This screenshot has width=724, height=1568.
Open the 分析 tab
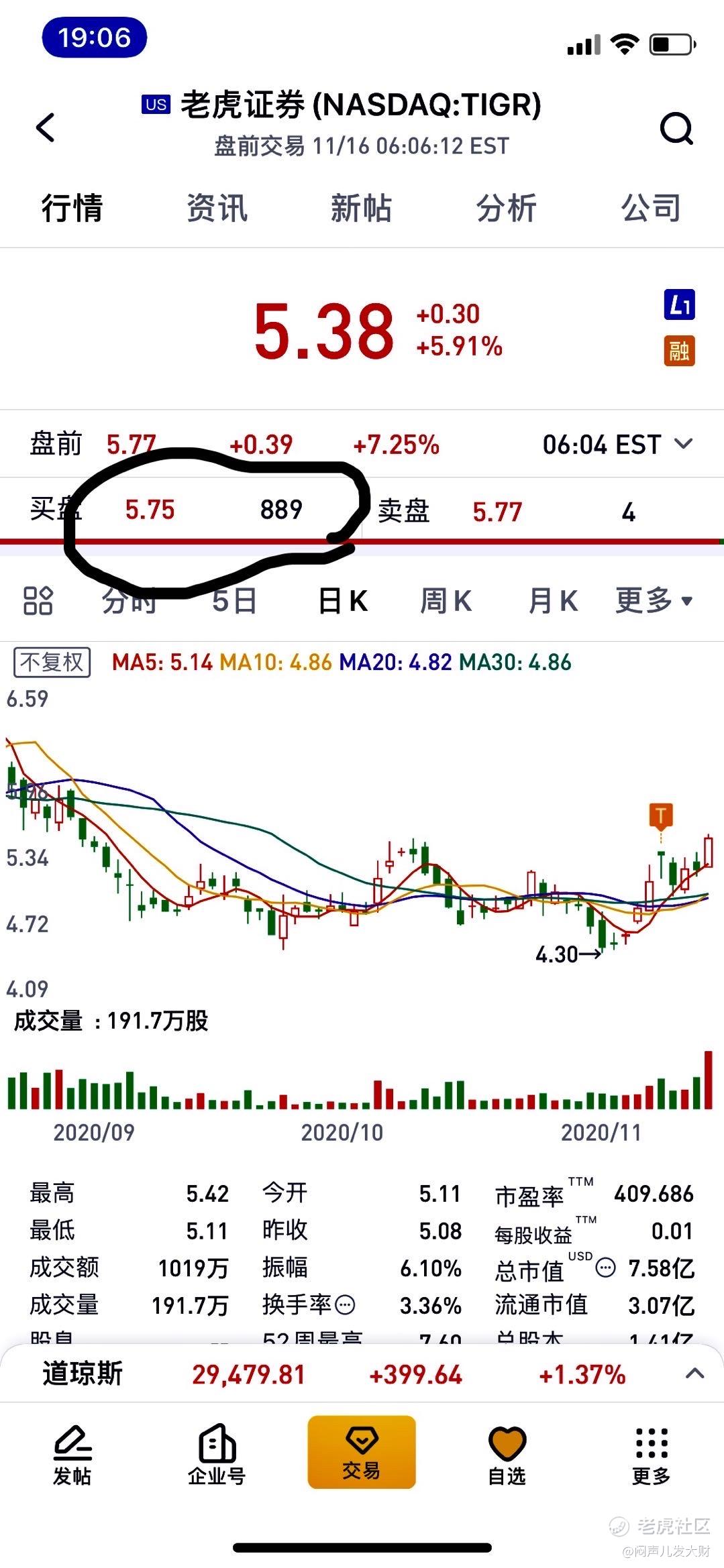tap(506, 207)
